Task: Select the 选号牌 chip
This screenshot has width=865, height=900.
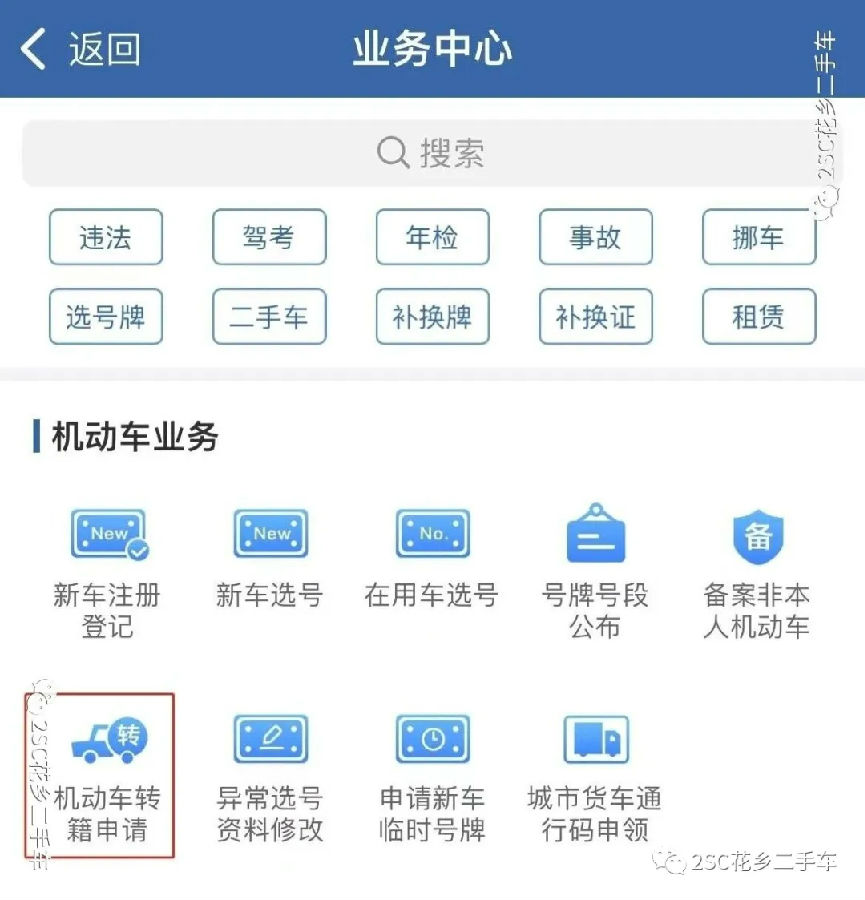Action: click(106, 317)
